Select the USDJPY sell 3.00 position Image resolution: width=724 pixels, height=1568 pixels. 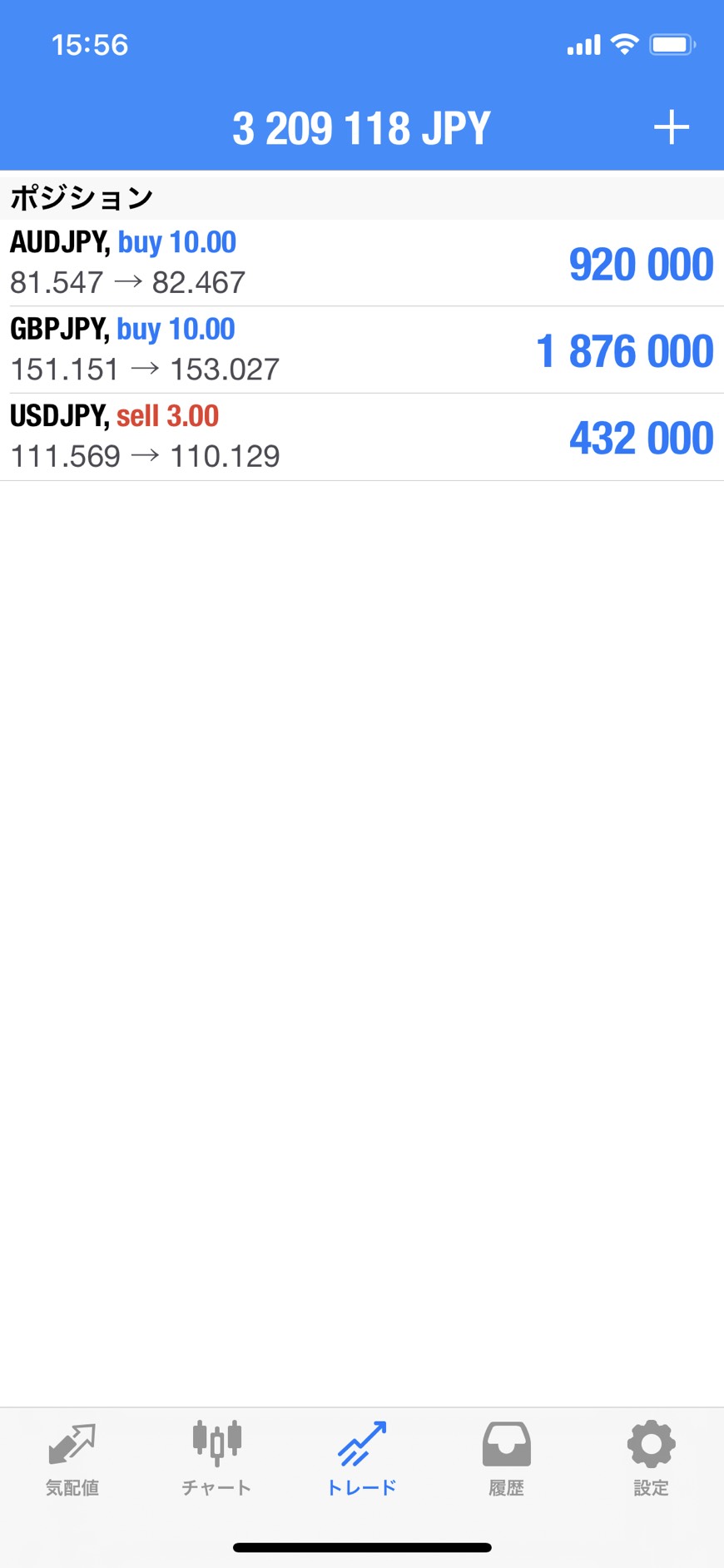(361, 437)
